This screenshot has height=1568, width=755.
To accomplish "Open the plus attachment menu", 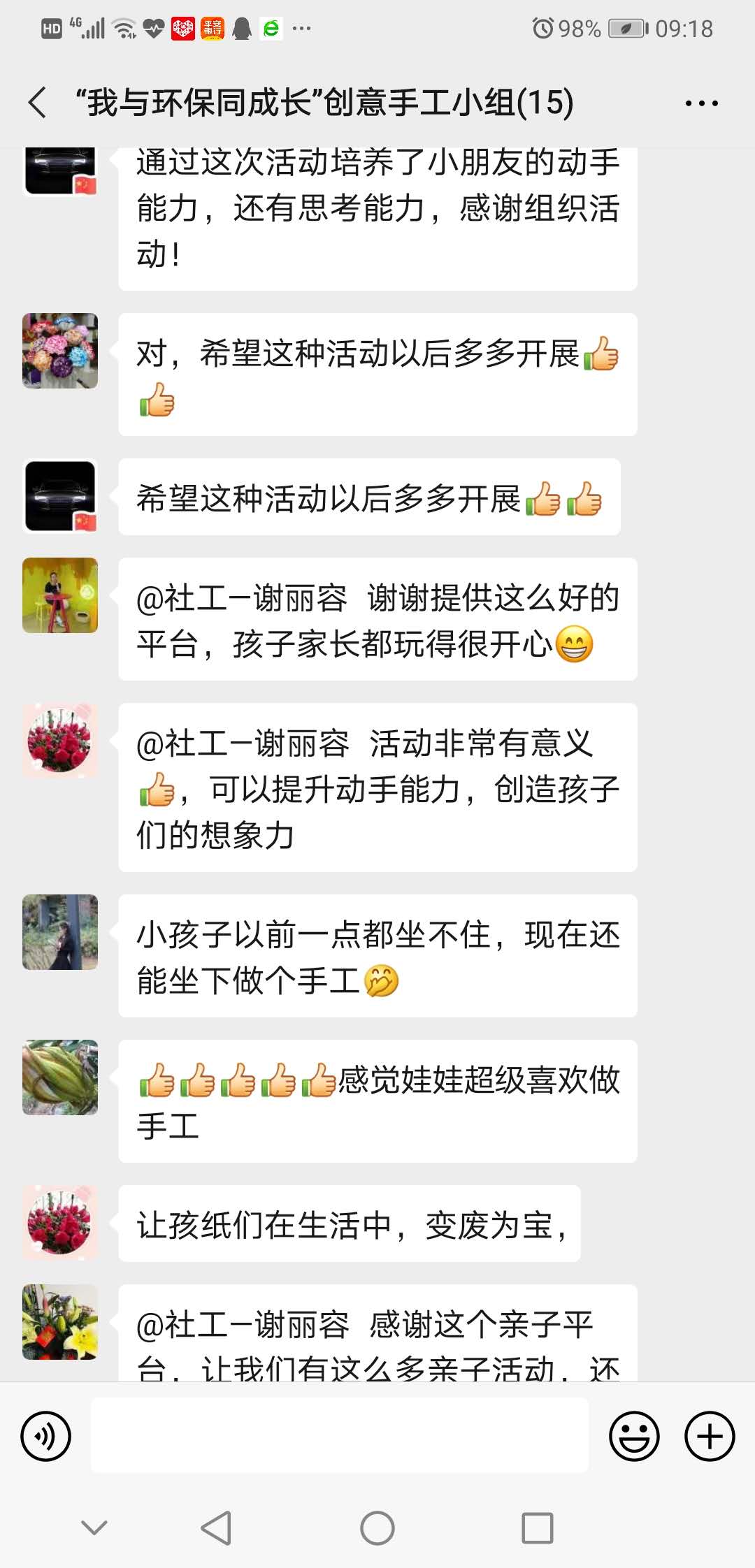I will (709, 1437).
